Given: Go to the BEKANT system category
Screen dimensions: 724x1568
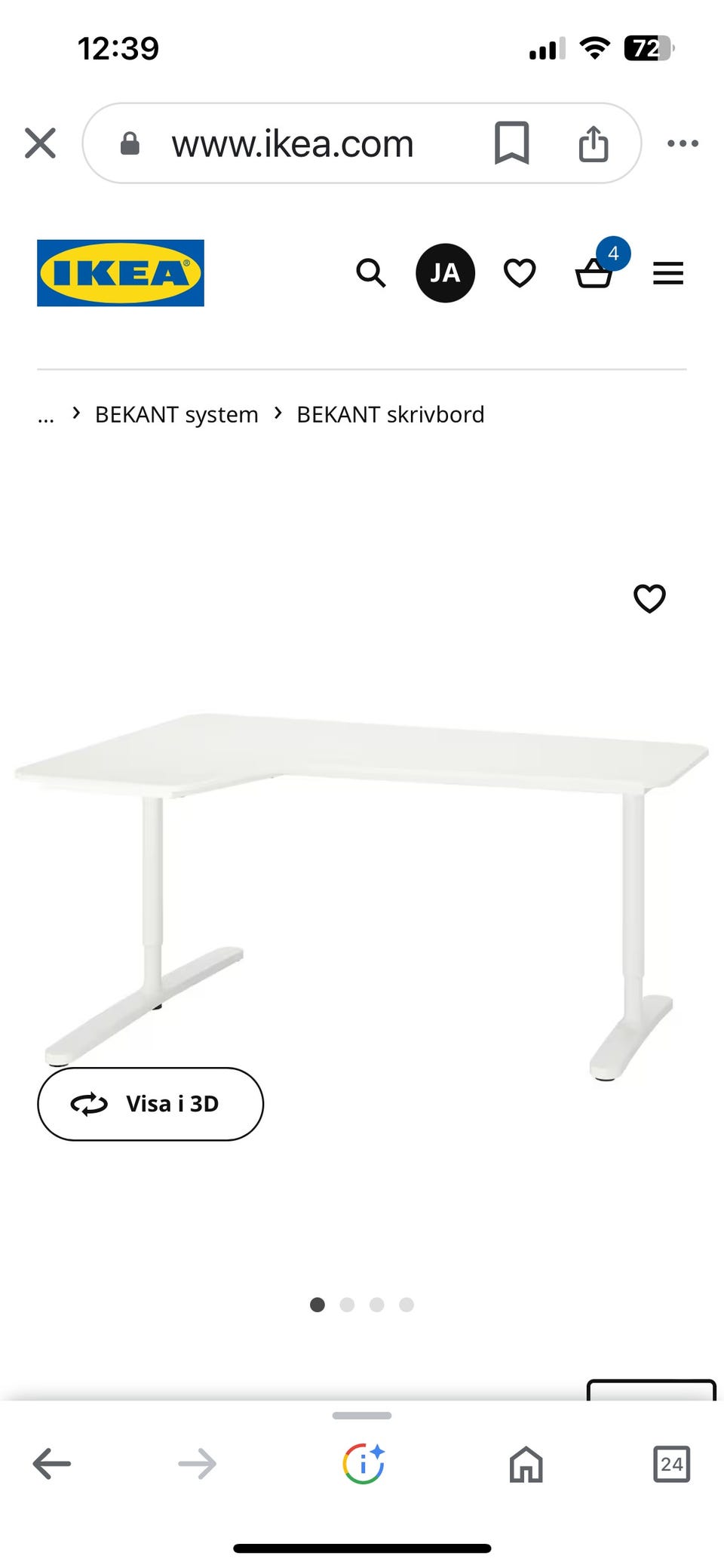Looking at the screenshot, I should (x=176, y=415).
